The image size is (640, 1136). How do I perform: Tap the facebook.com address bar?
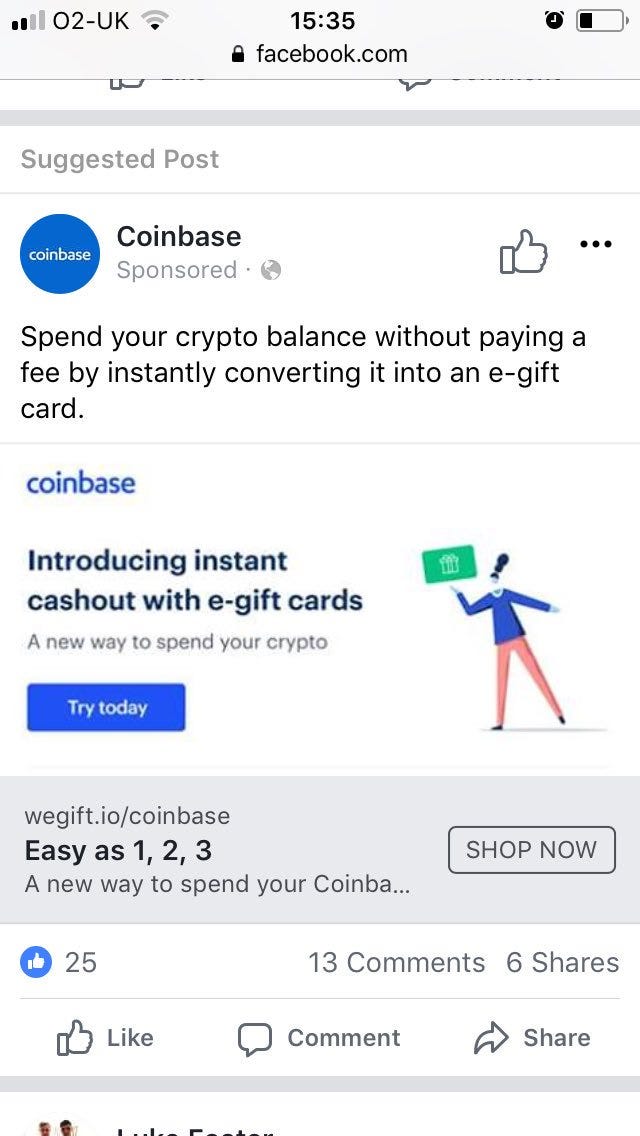pos(320,53)
